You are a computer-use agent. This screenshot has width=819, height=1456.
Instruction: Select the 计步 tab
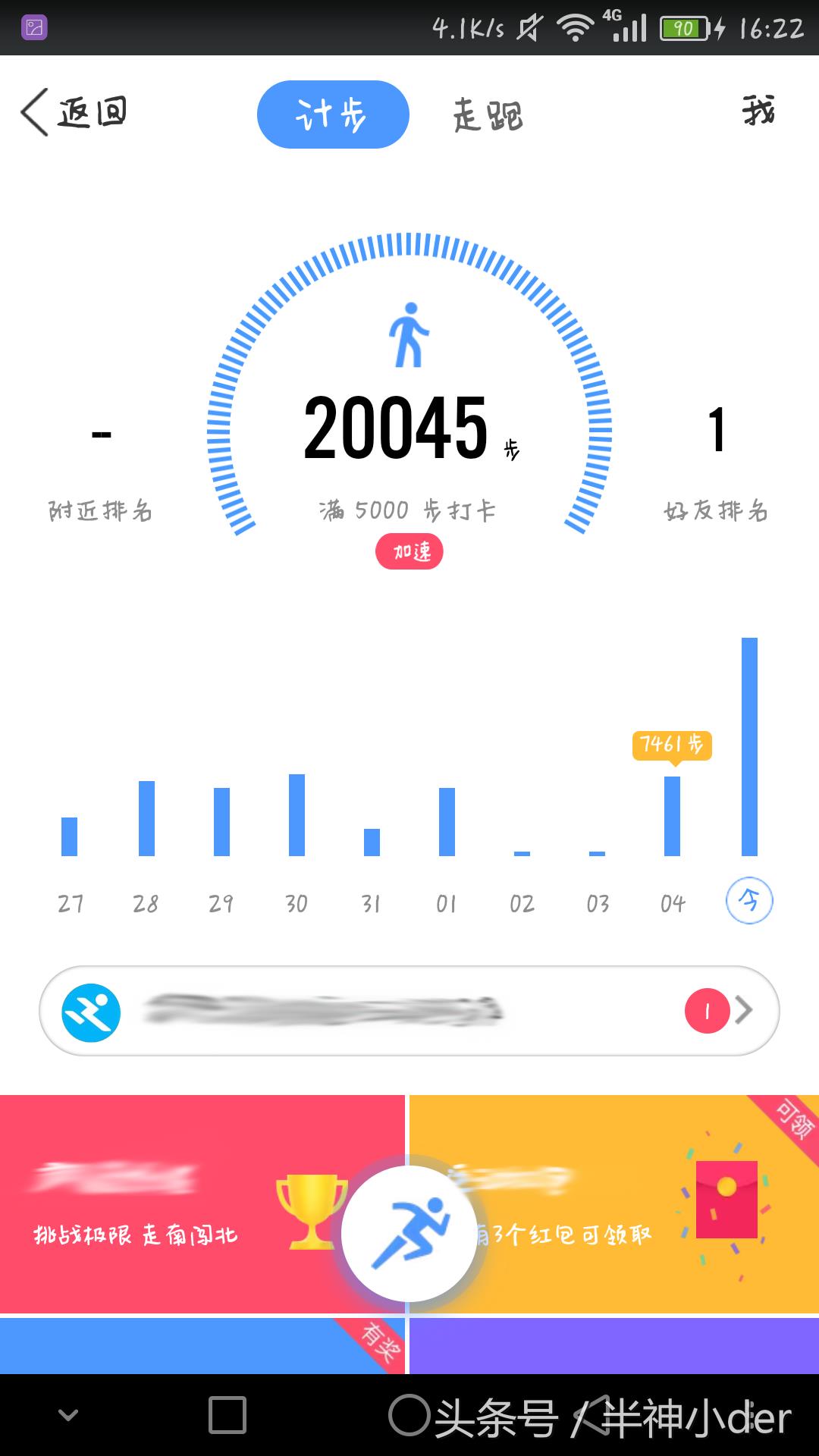[x=333, y=115]
